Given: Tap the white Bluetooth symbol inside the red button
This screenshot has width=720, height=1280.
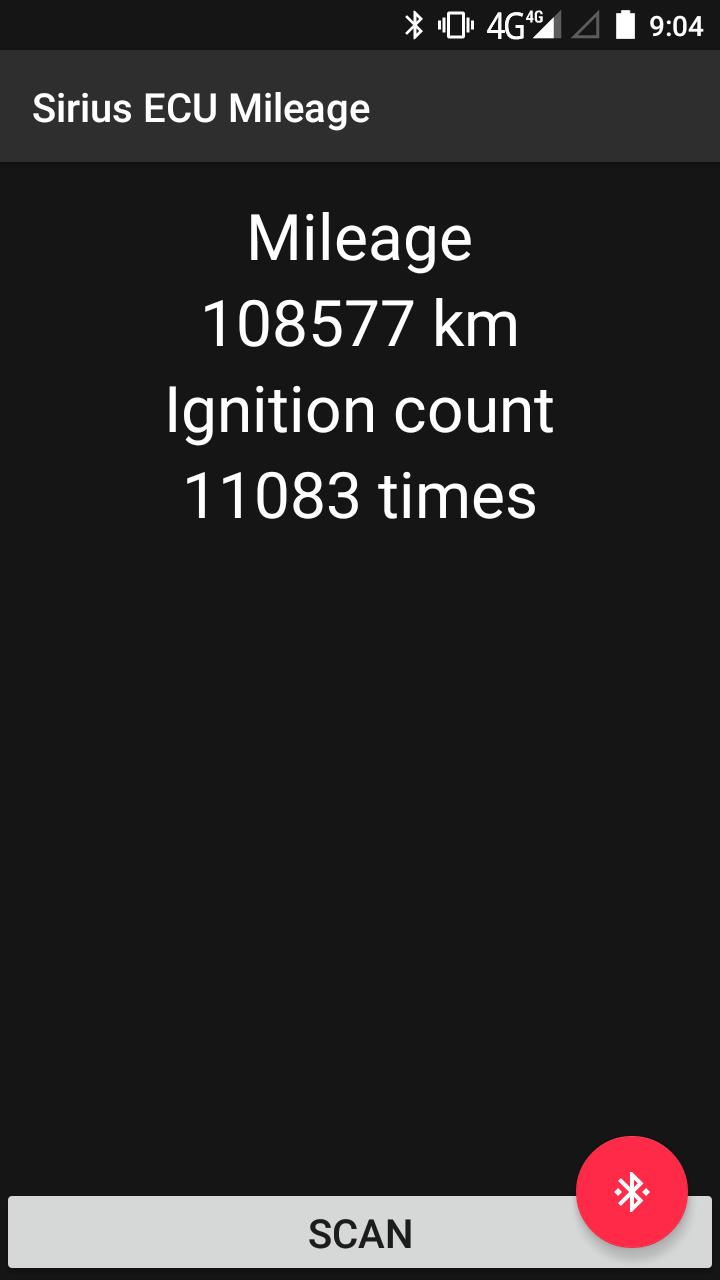Looking at the screenshot, I should click(631, 1191).
